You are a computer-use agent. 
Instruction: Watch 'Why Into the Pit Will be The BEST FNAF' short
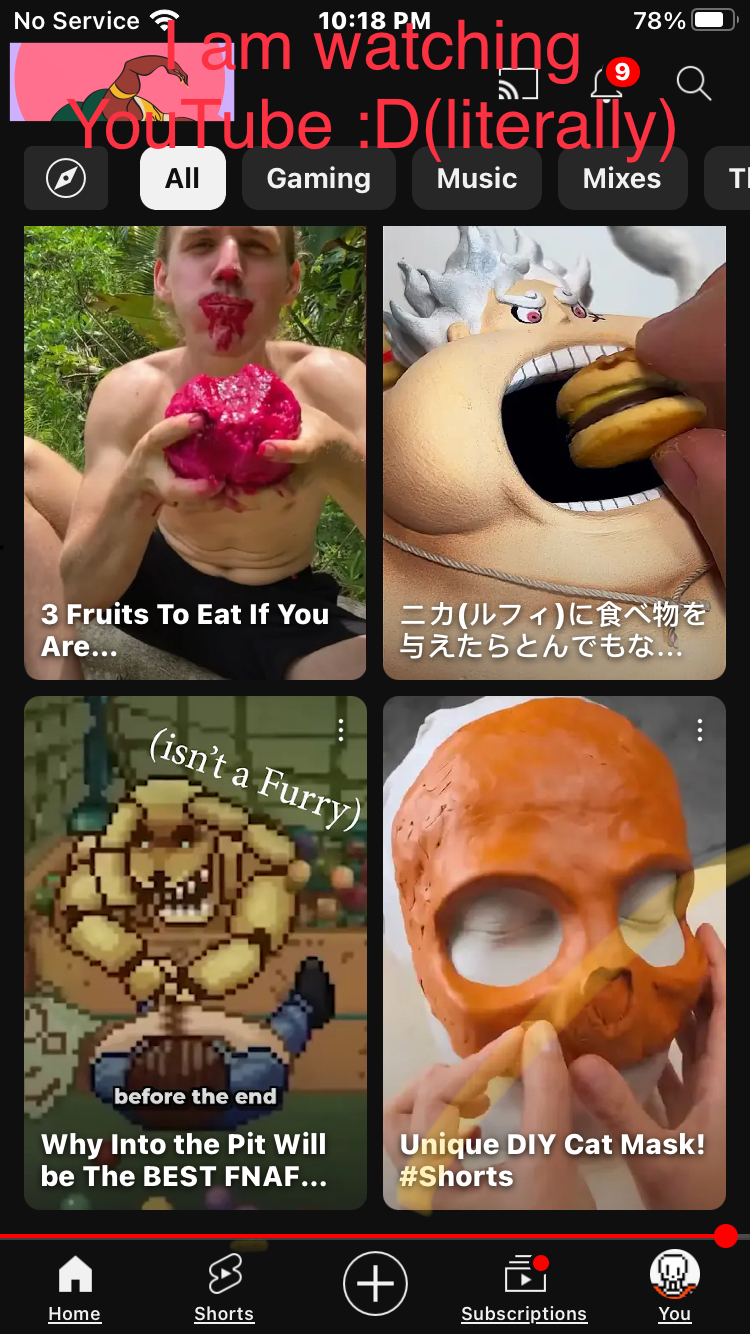tap(195, 950)
